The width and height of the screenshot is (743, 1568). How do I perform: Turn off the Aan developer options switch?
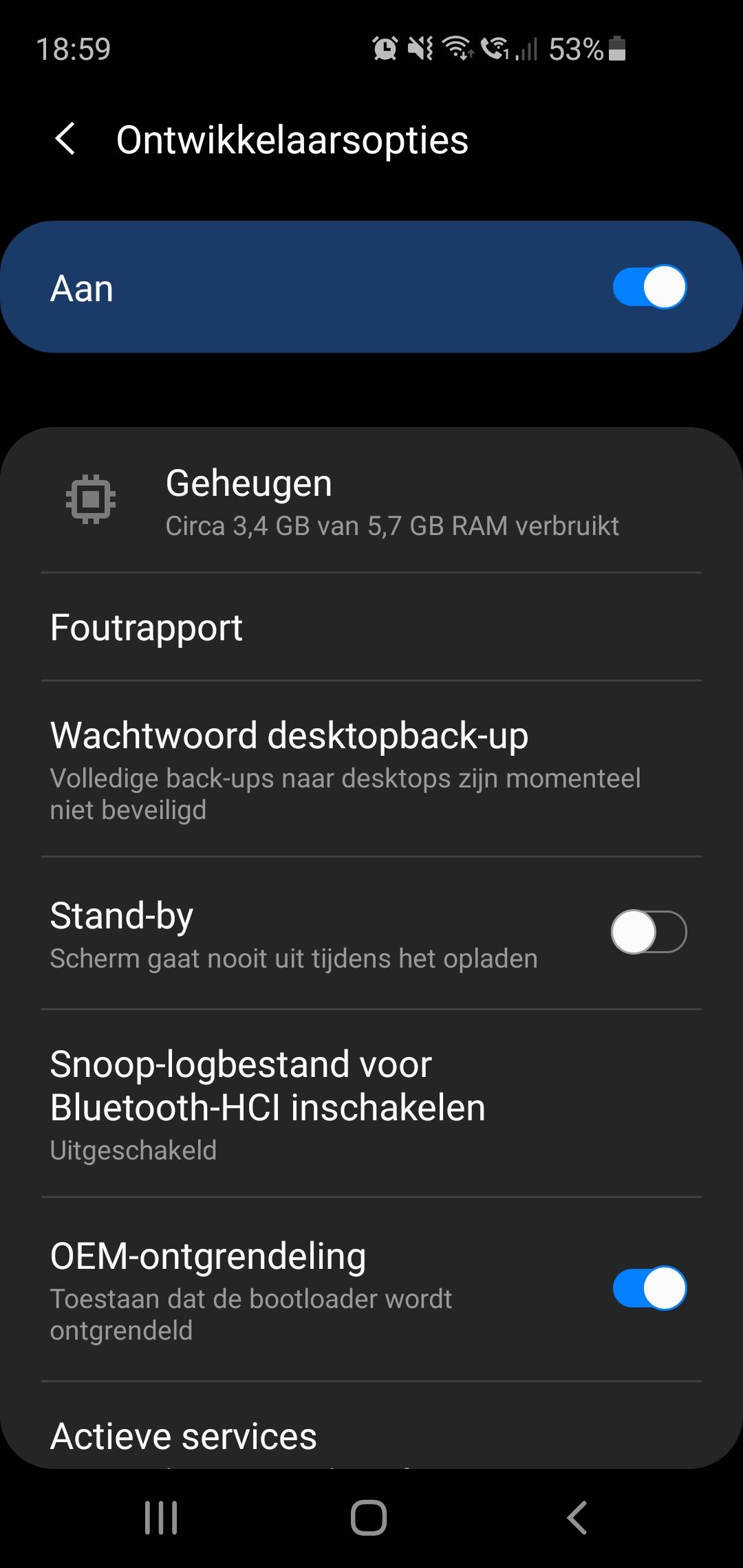click(x=649, y=287)
